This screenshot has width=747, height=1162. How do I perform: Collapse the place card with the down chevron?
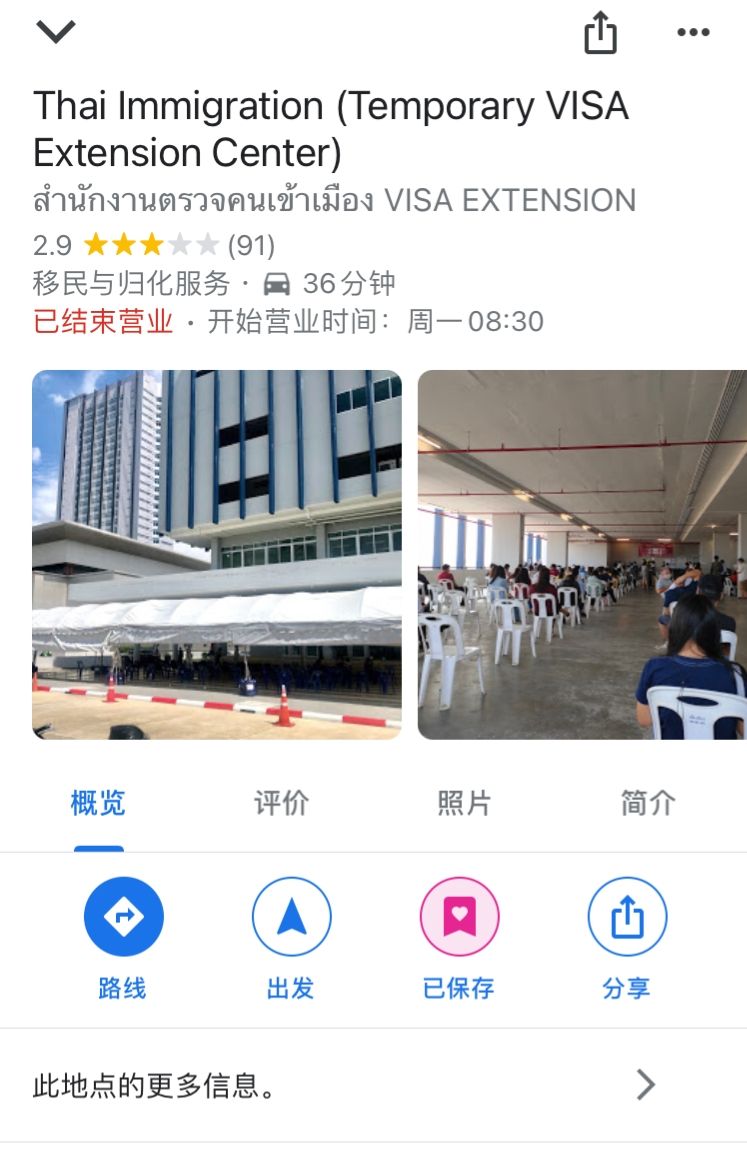tap(55, 29)
